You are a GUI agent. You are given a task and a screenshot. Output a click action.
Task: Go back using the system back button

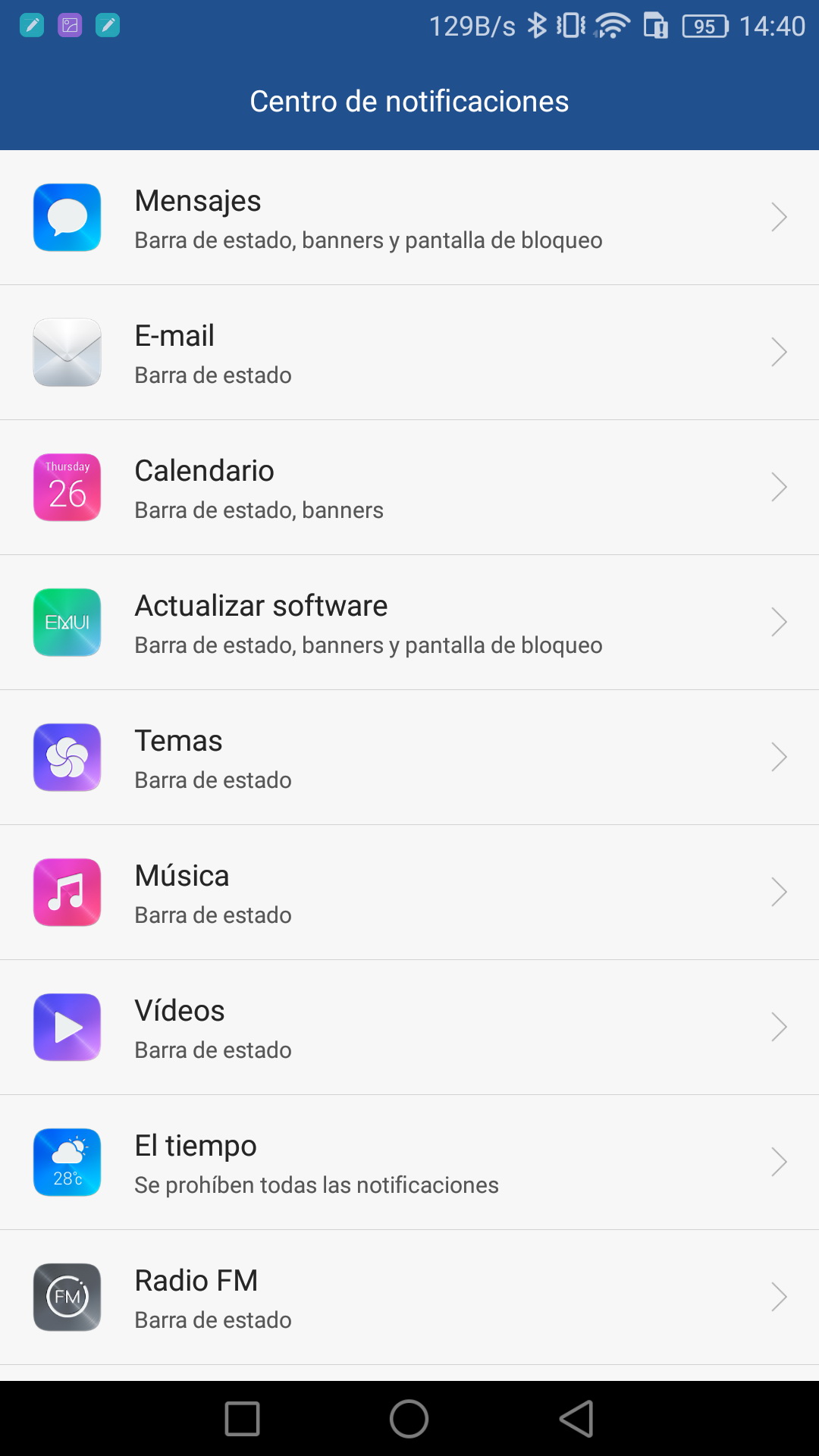576,1419
